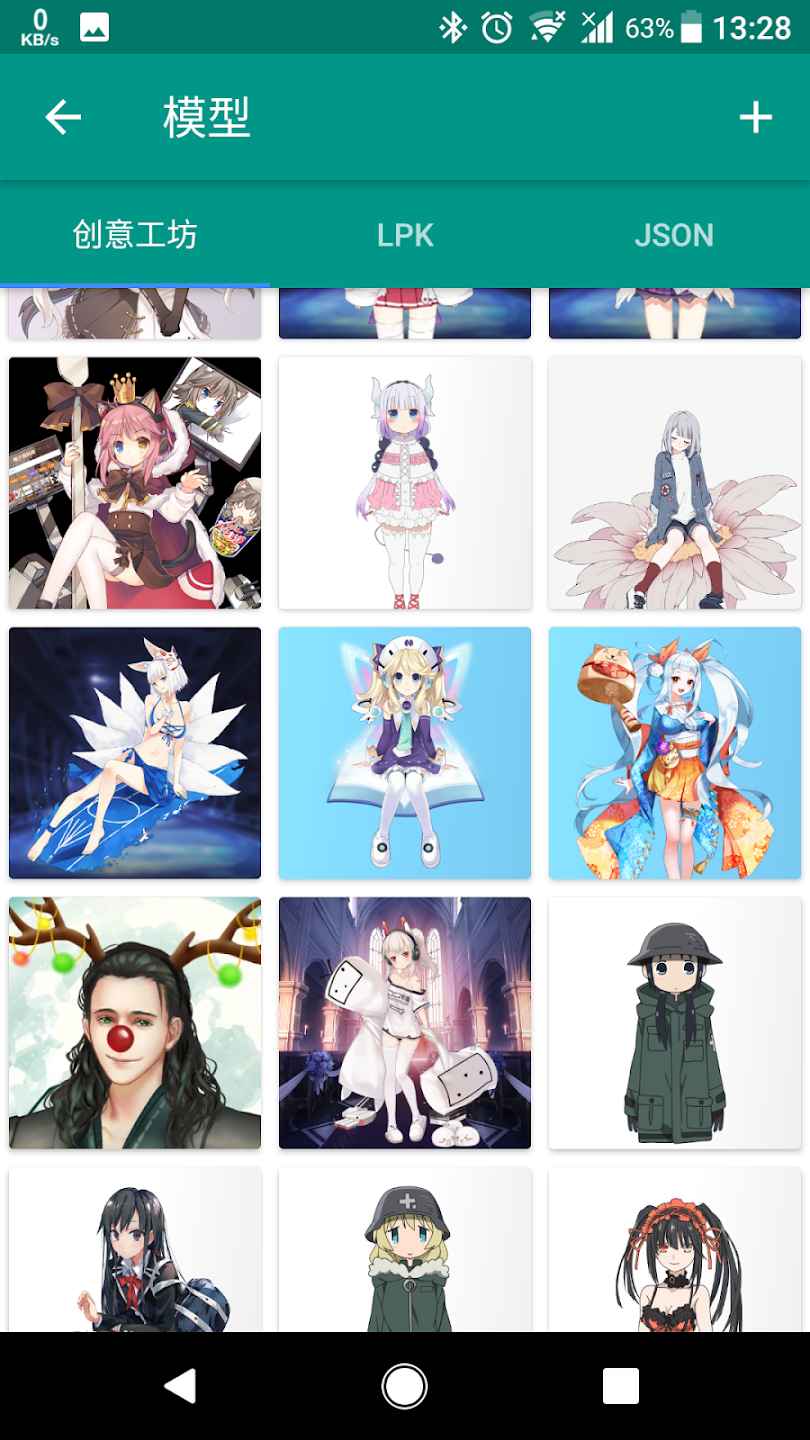Open the white nine-tailed fox girl model
Viewport: 810px width, 1440px height.
pos(135,753)
